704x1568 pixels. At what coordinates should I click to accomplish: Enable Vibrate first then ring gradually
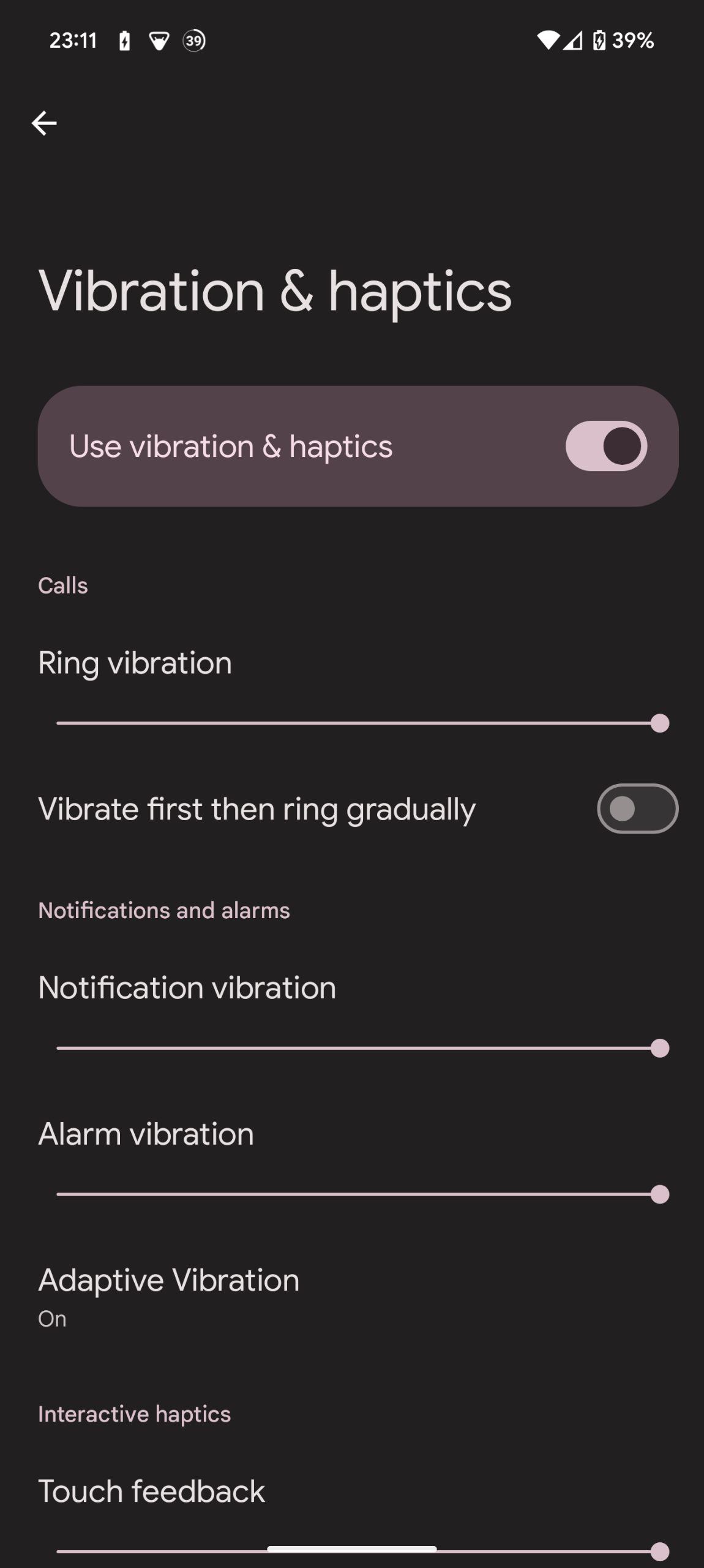tap(637, 809)
